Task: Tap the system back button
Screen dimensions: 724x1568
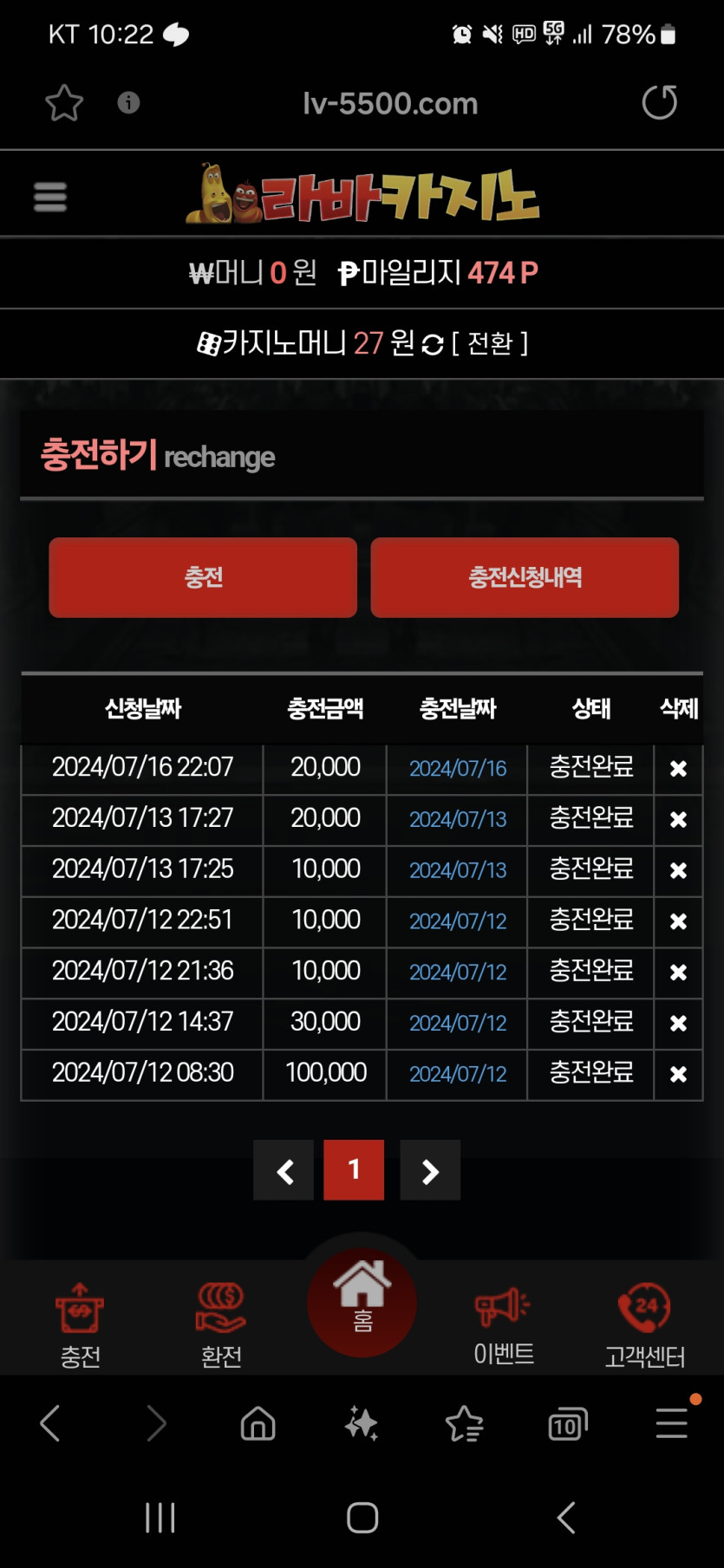Action: pos(566,1518)
